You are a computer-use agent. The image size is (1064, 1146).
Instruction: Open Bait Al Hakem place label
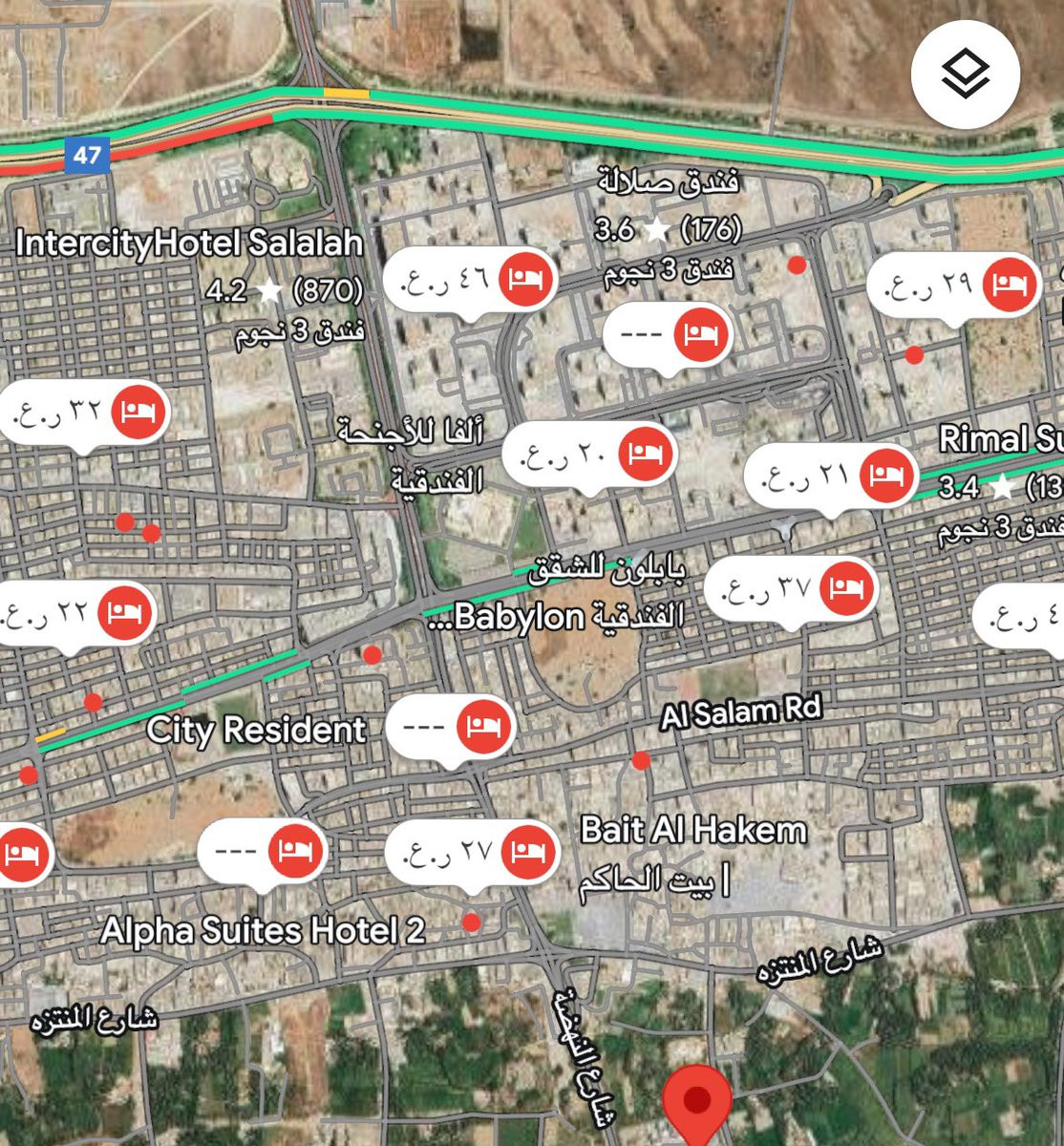tap(693, 831)
